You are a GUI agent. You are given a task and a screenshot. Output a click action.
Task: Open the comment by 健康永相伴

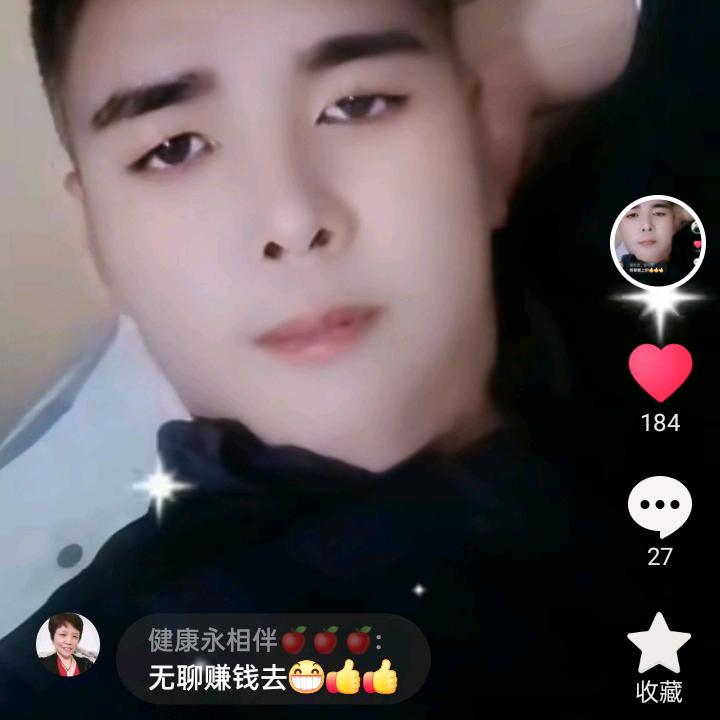pyautogui.click(x=272, y=660)
